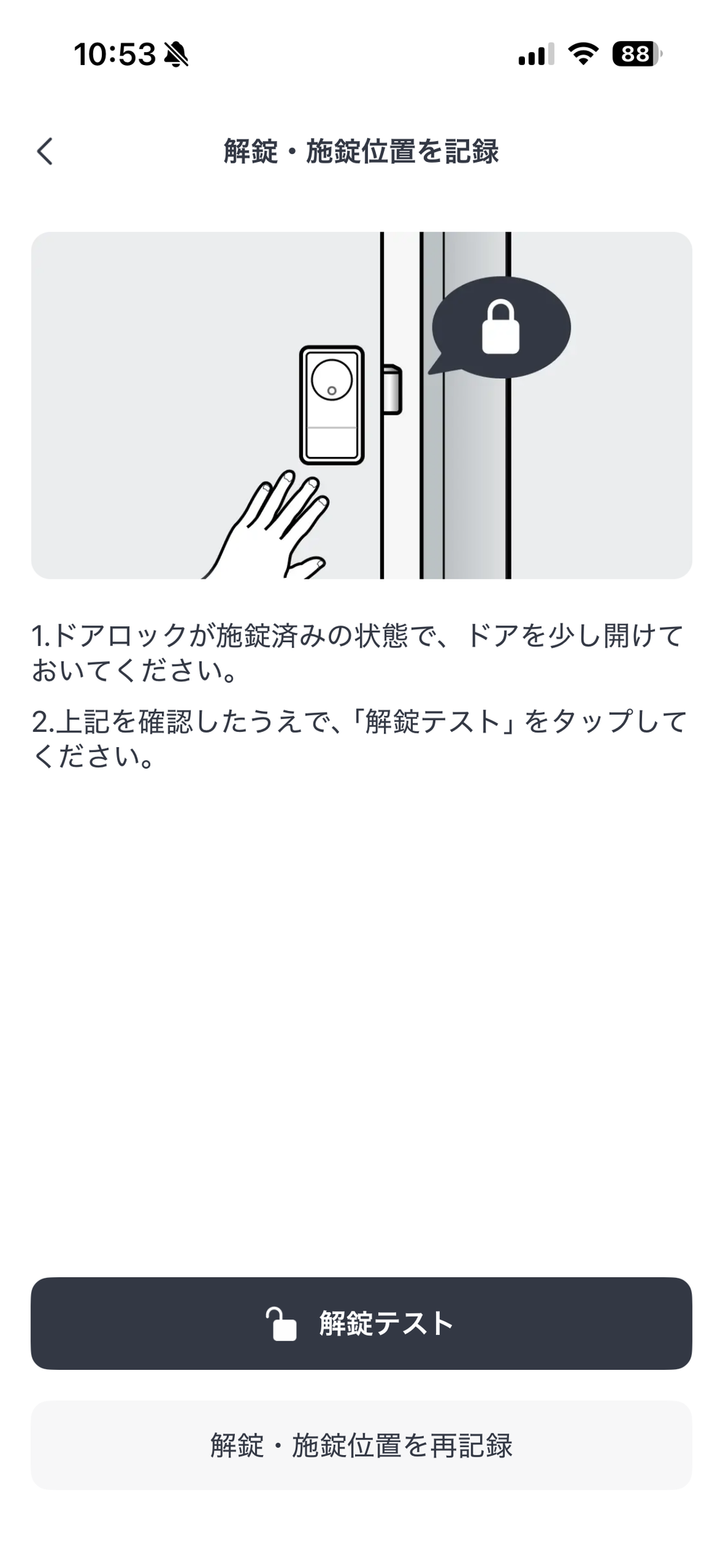The image size is (723, 1568).
Task: Tap the smart lock device in the illustration
Action: (x=330, y=405)
